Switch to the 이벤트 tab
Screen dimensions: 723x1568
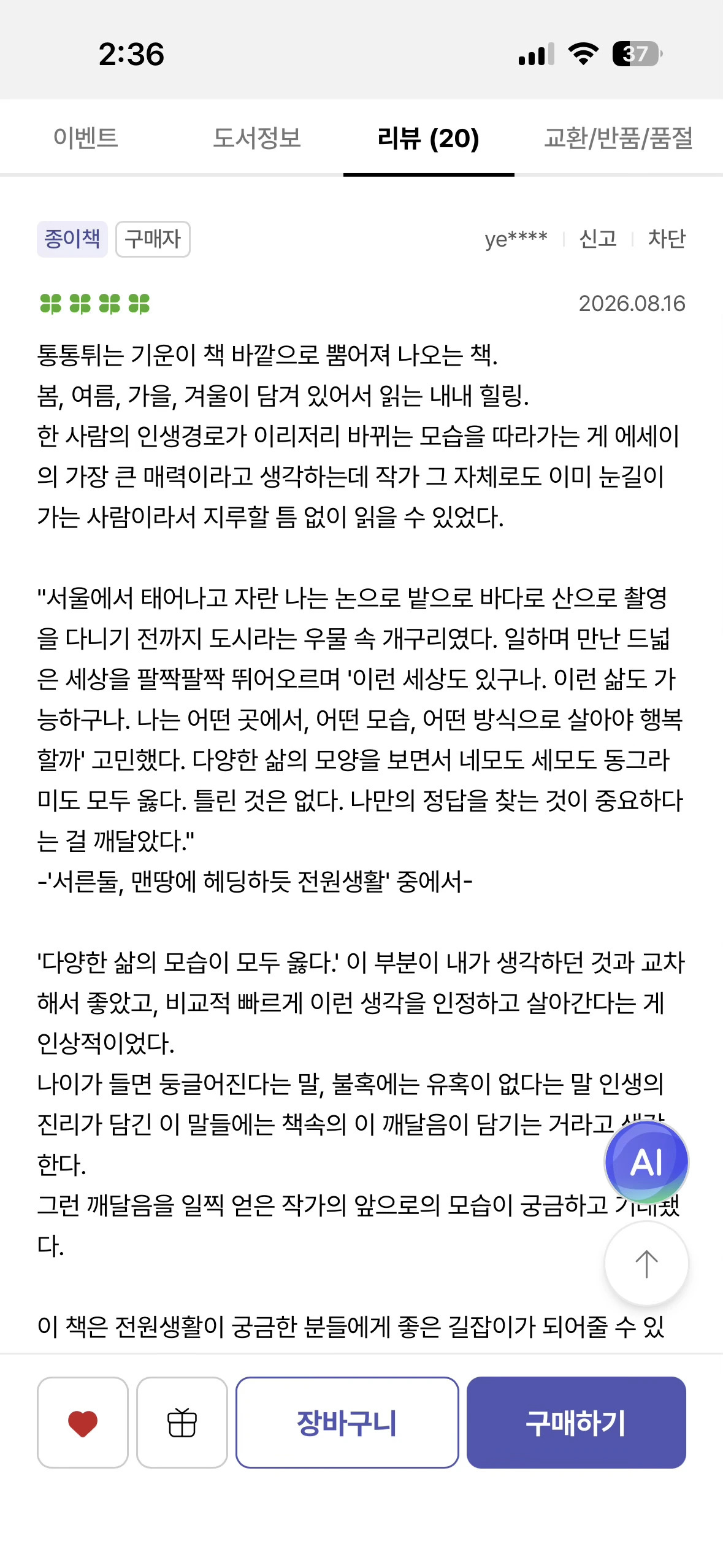pyautogui.click(x=86, y=138)
